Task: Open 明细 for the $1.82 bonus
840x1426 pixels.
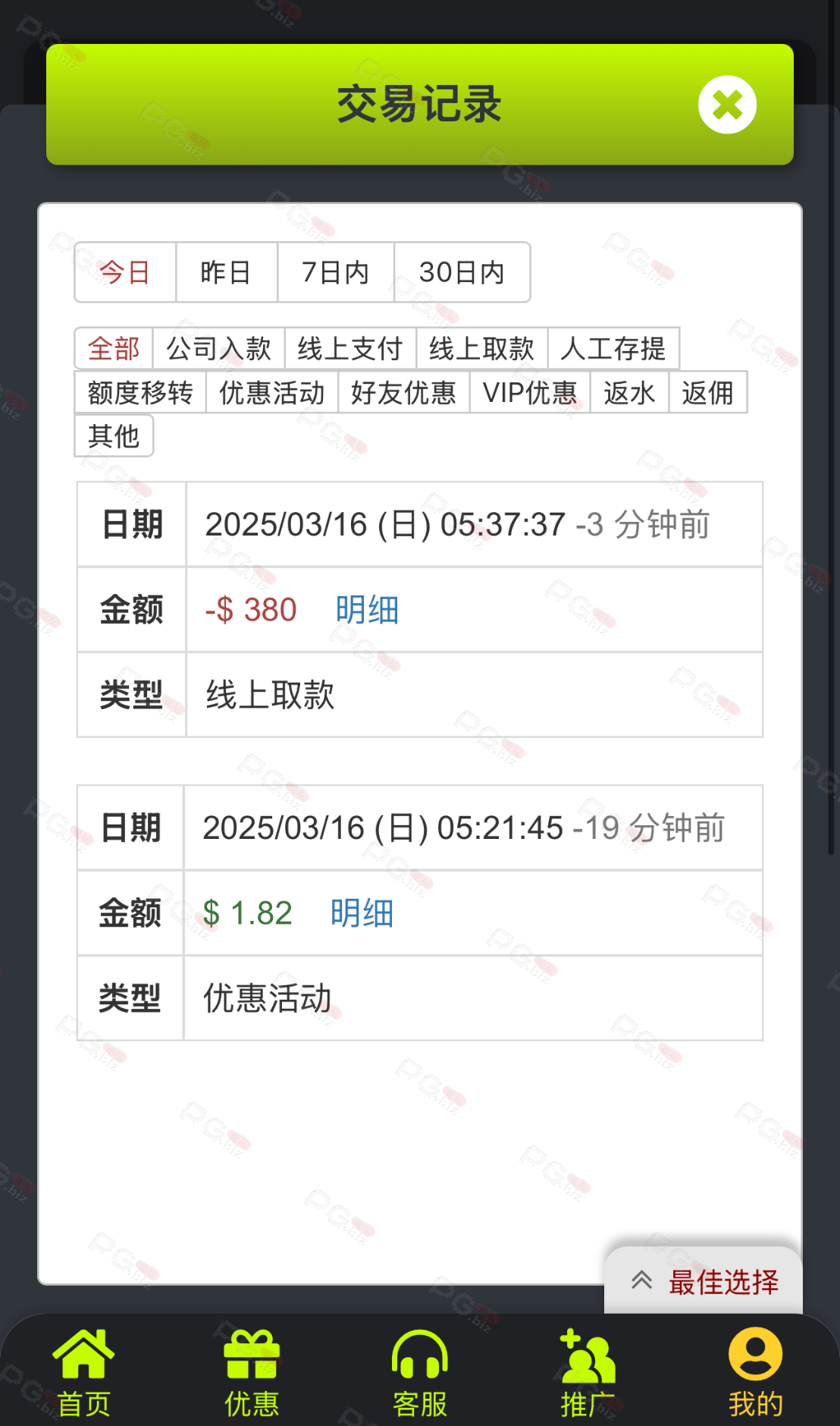Action: tap(362, 913)
